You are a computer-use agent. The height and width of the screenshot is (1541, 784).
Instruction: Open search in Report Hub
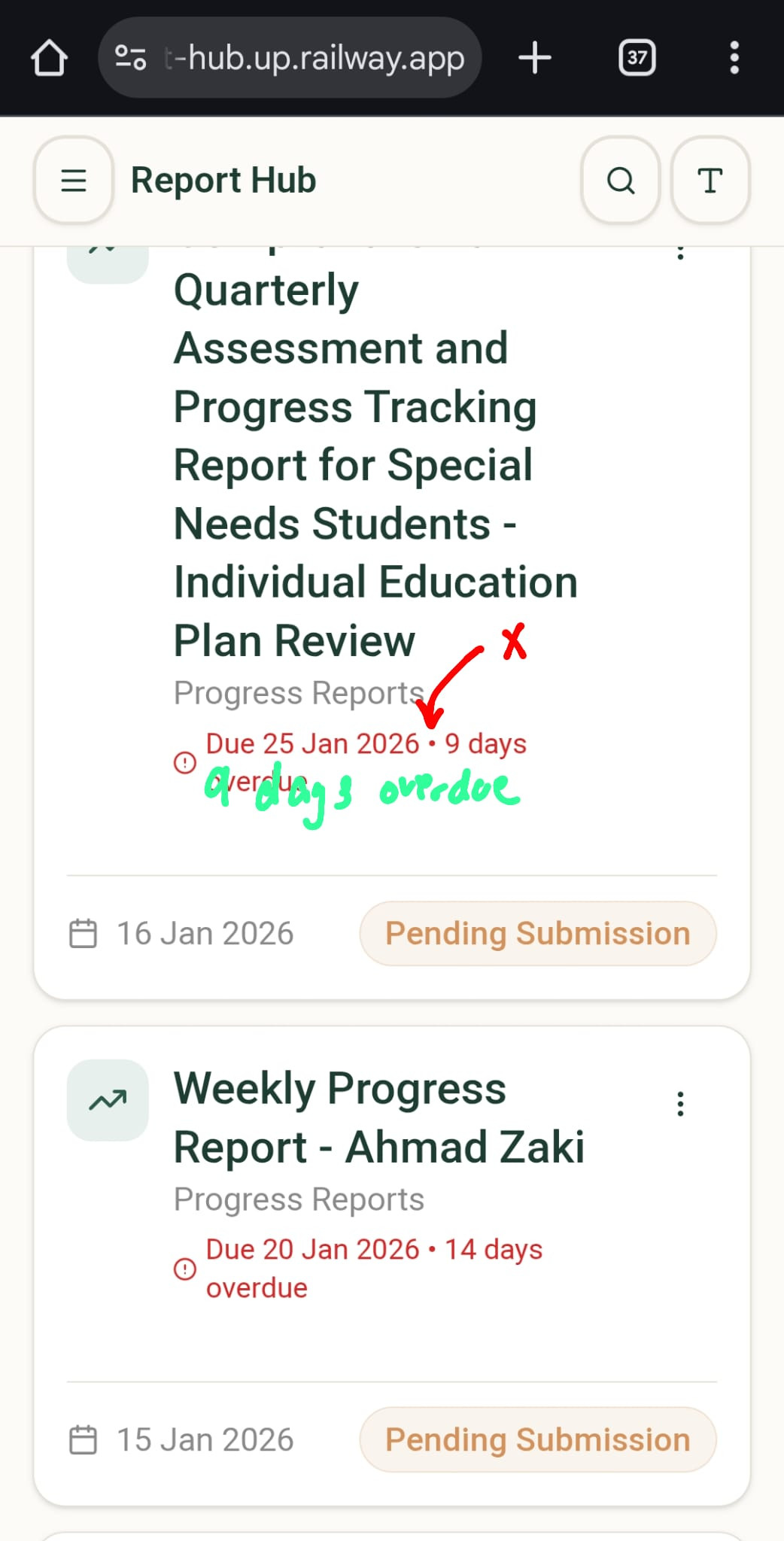click(621, 181)
